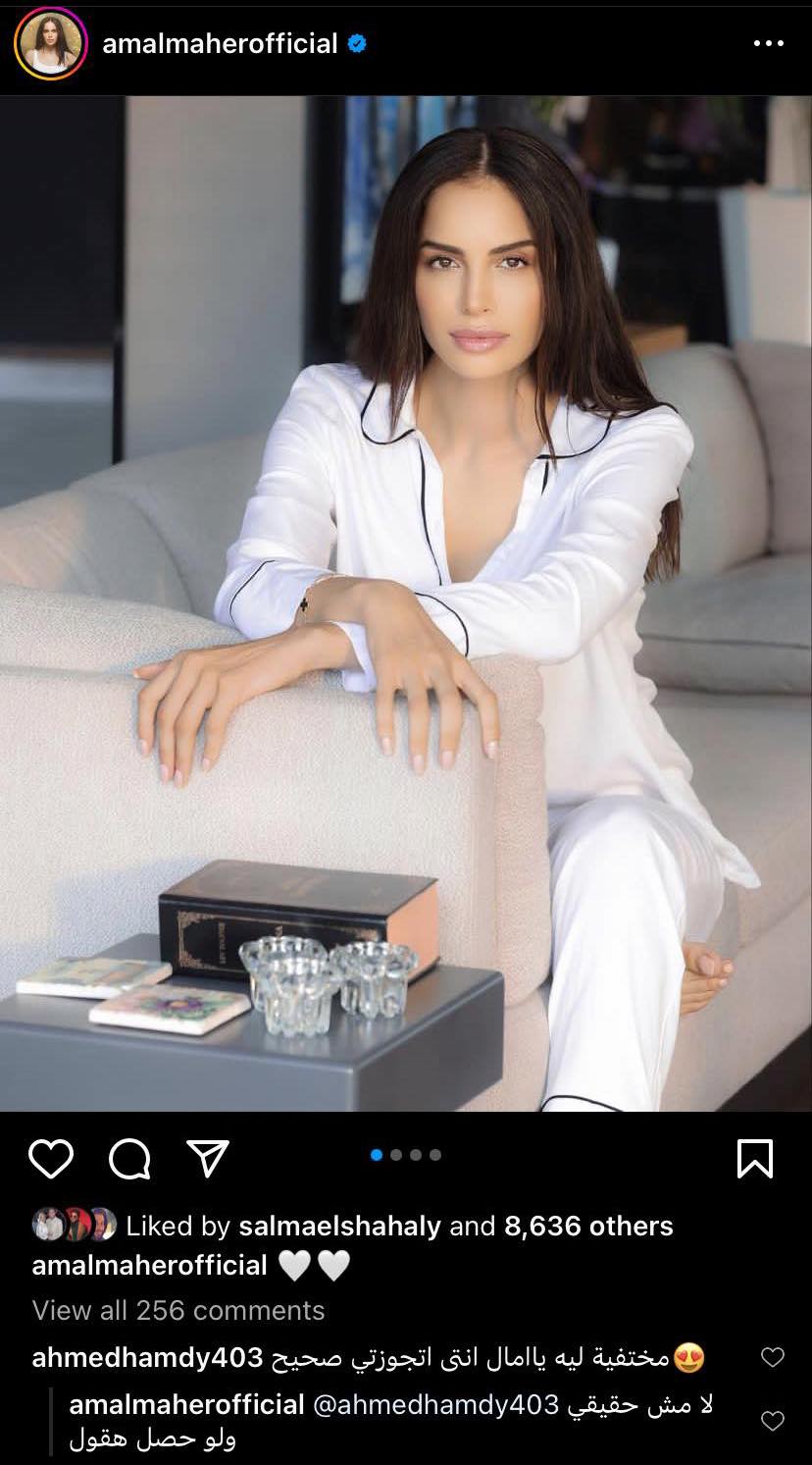Like amalmaherofficial's reply comment
Screen dimensions: 812x1465
tap(773, 1420)
